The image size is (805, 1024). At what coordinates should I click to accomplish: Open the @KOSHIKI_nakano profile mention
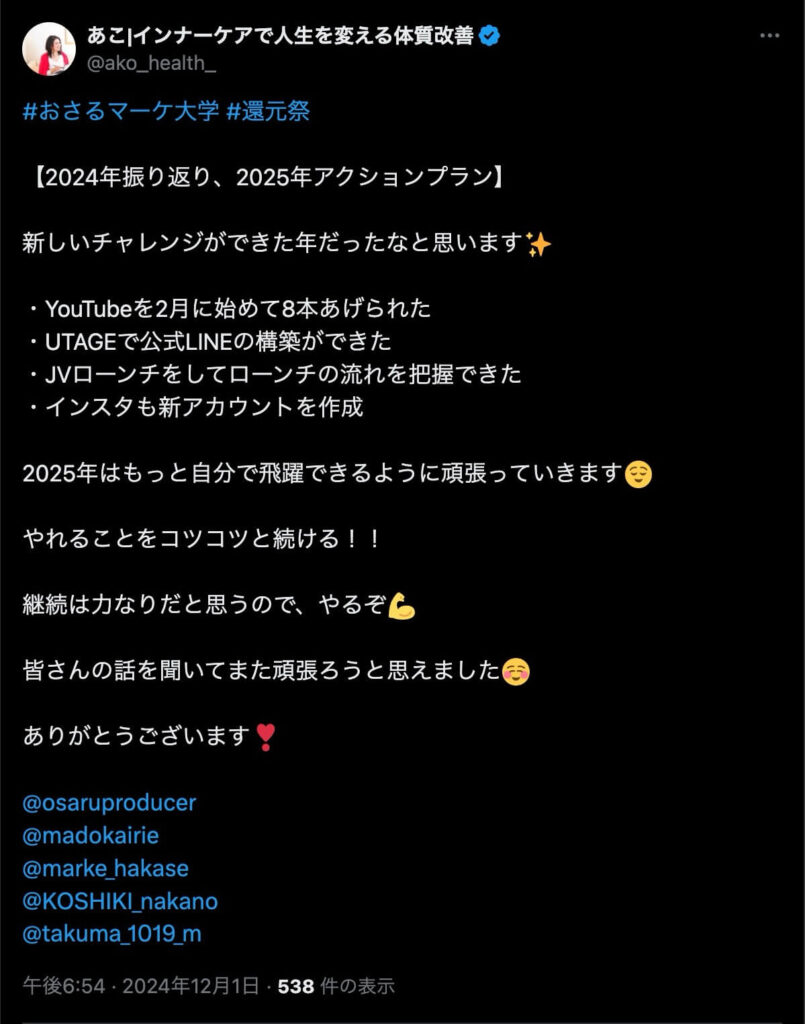point(119,902)
